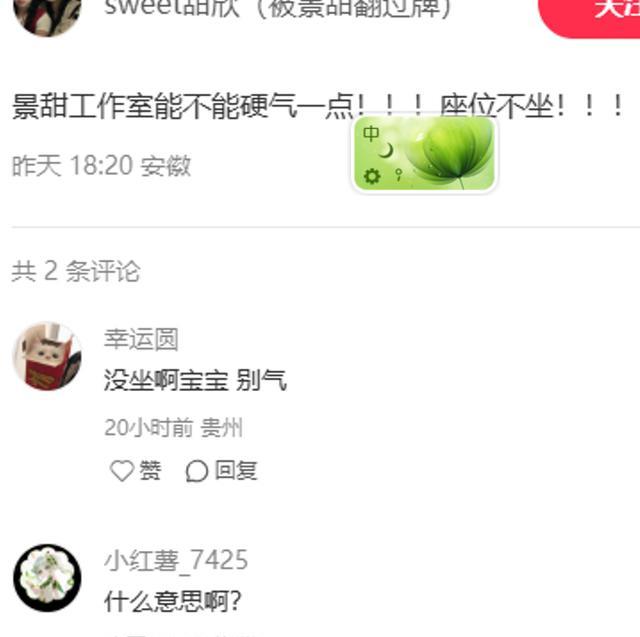Open the username 幸运圆
This screenshot has height=637, width=640.
pos(141,339)
